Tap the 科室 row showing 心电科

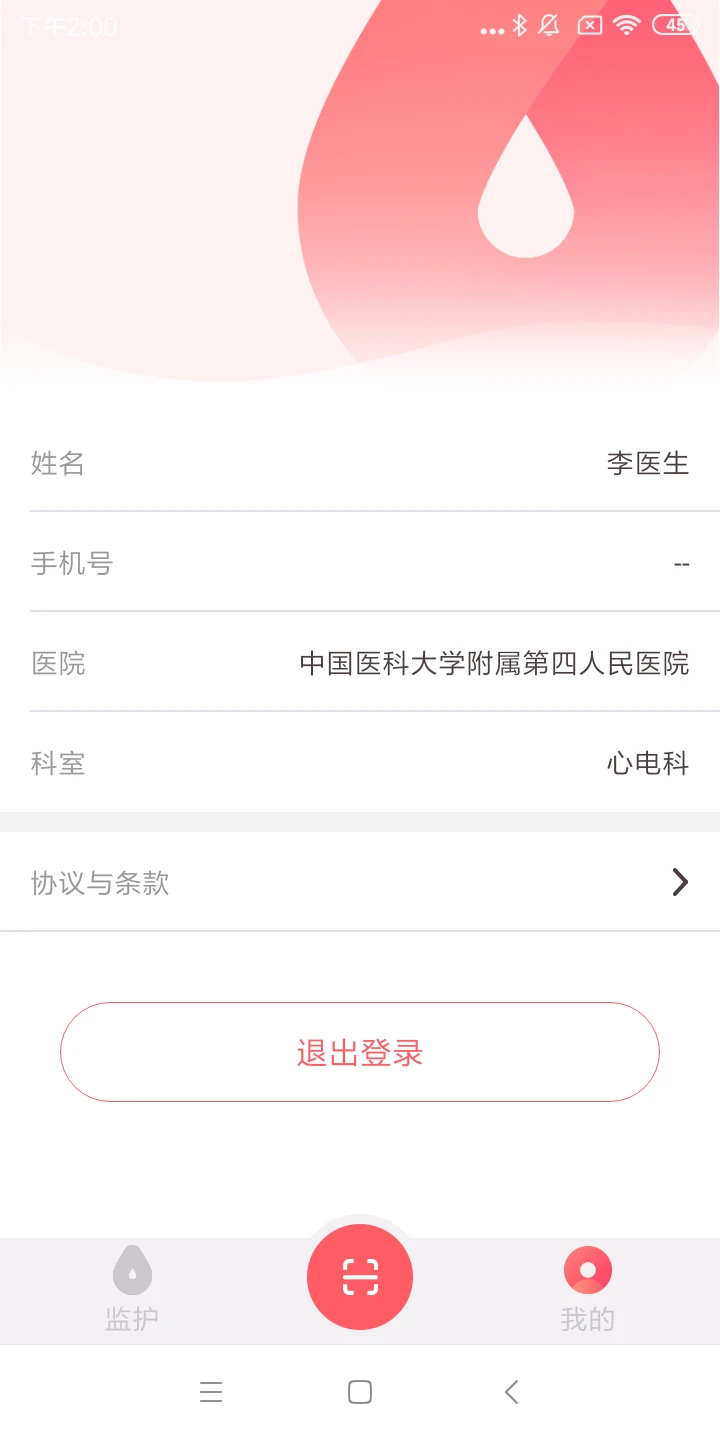(x=360, y=763)
